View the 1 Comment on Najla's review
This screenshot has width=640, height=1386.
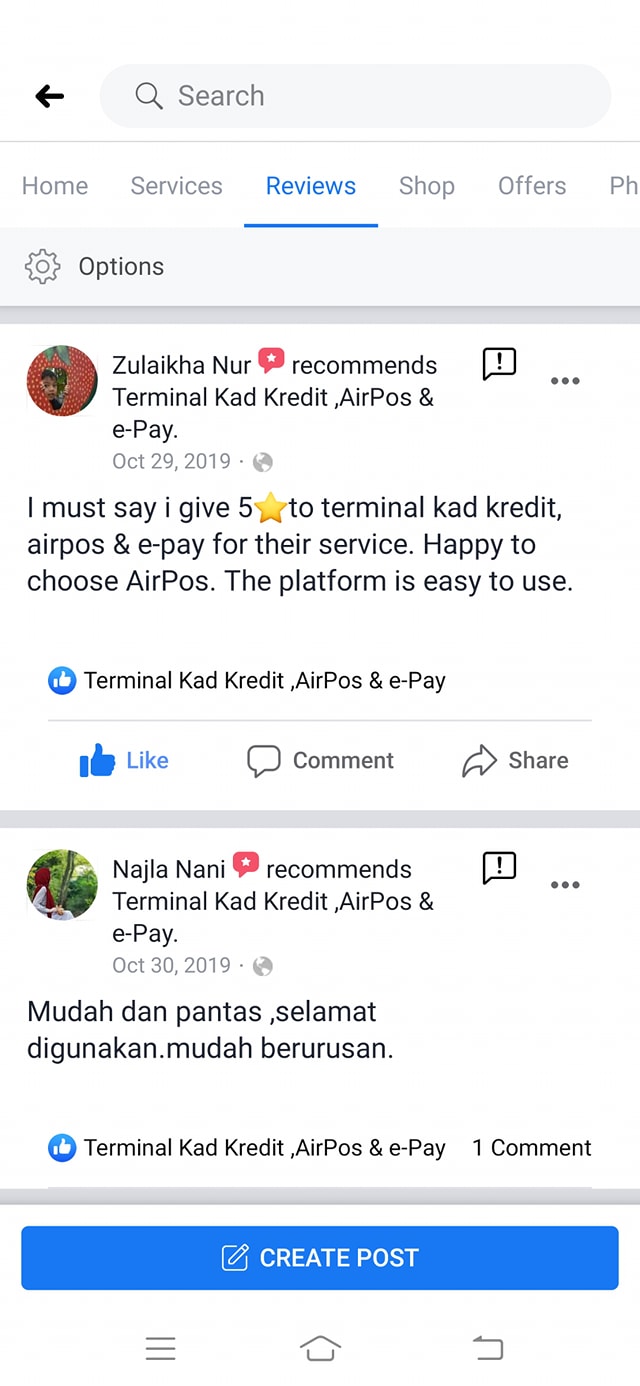point(531,1148)
